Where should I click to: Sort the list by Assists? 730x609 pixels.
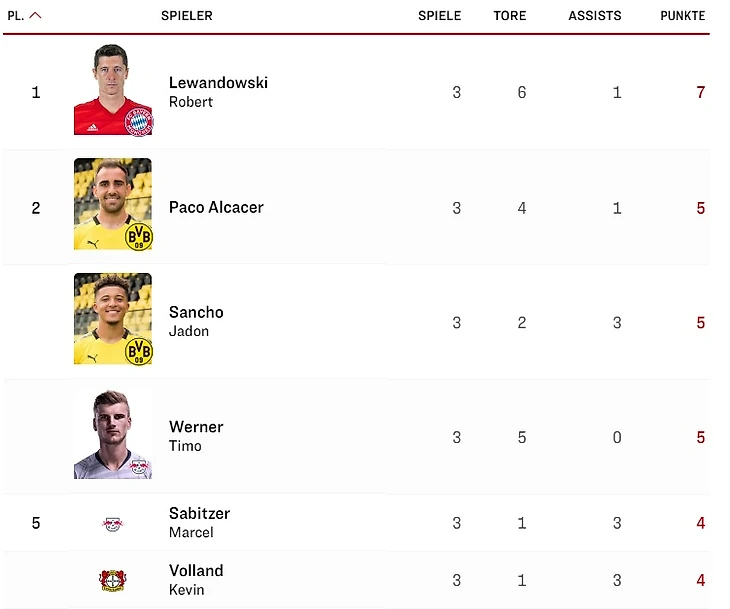pyautogui.click(x=594, y=16)
